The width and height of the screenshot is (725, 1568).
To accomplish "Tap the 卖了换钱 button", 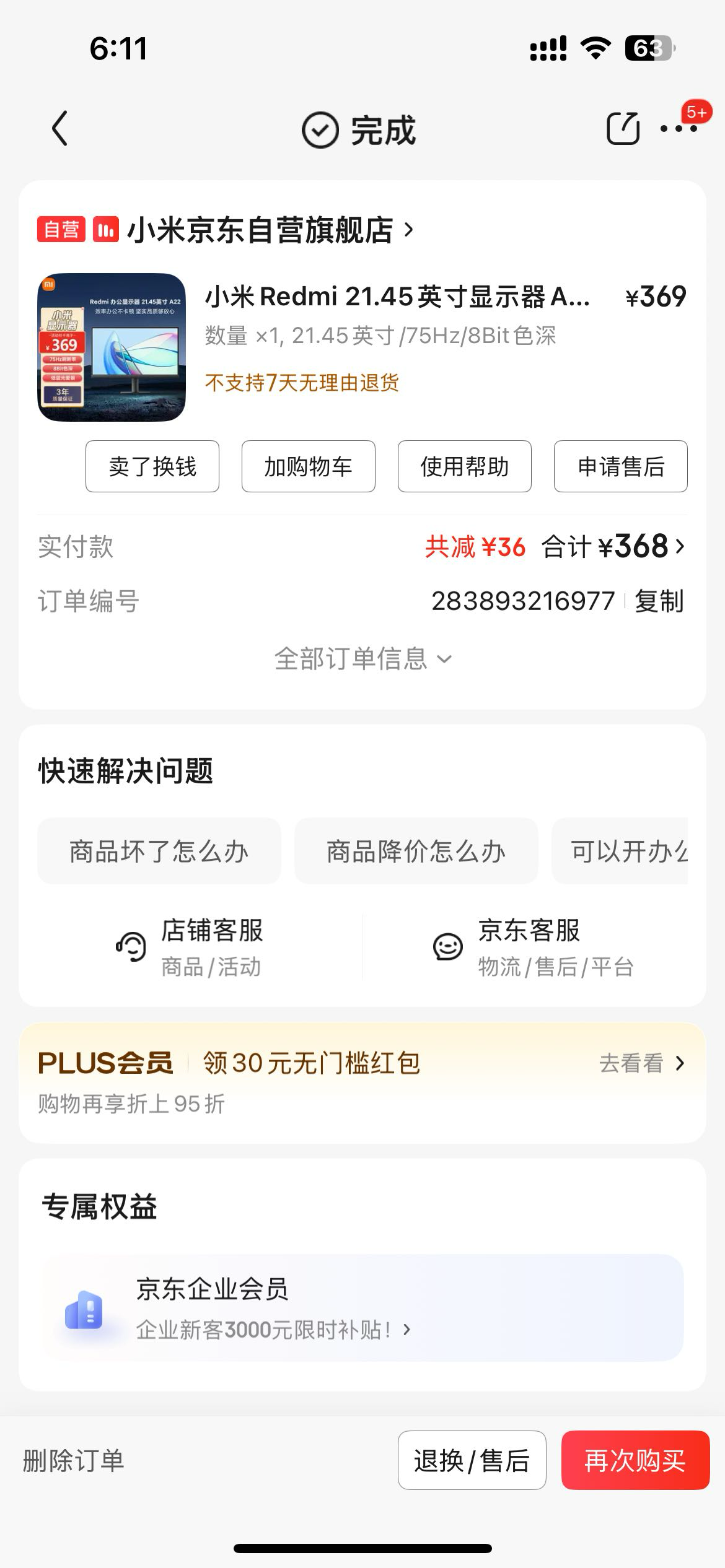I will [x=152, y=467].
